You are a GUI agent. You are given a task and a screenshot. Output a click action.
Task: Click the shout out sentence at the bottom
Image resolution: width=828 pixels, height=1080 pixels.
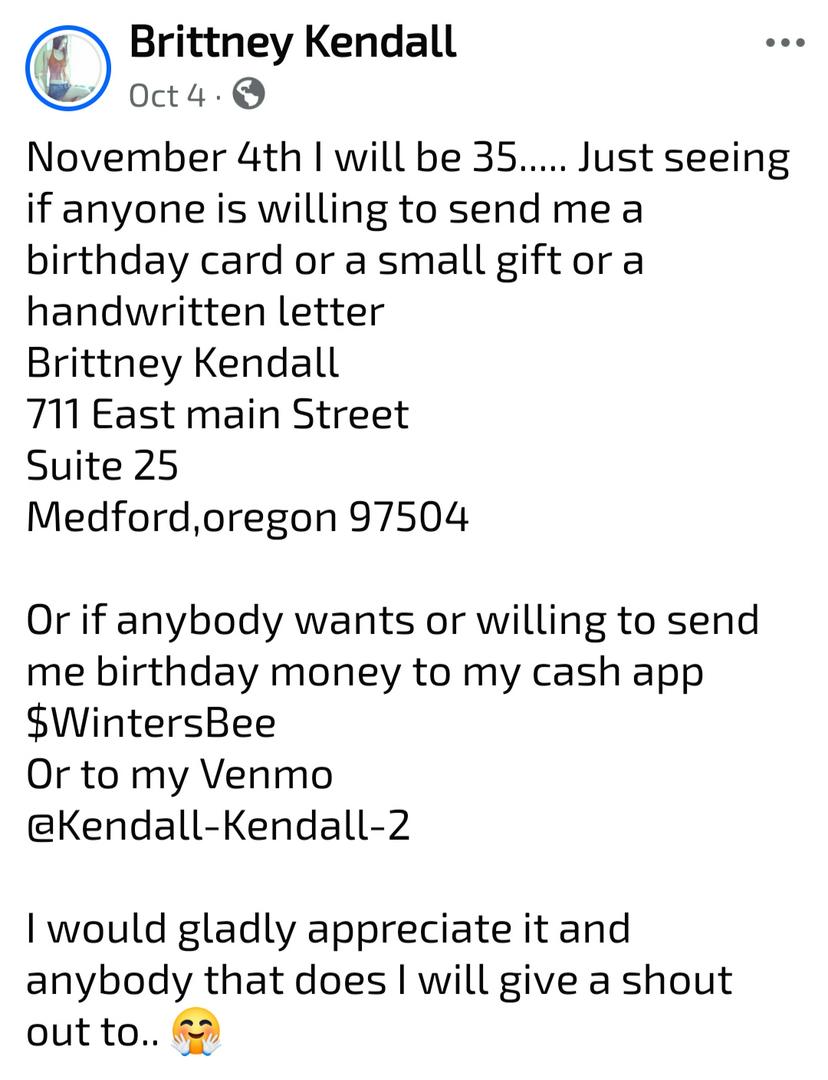380,980
